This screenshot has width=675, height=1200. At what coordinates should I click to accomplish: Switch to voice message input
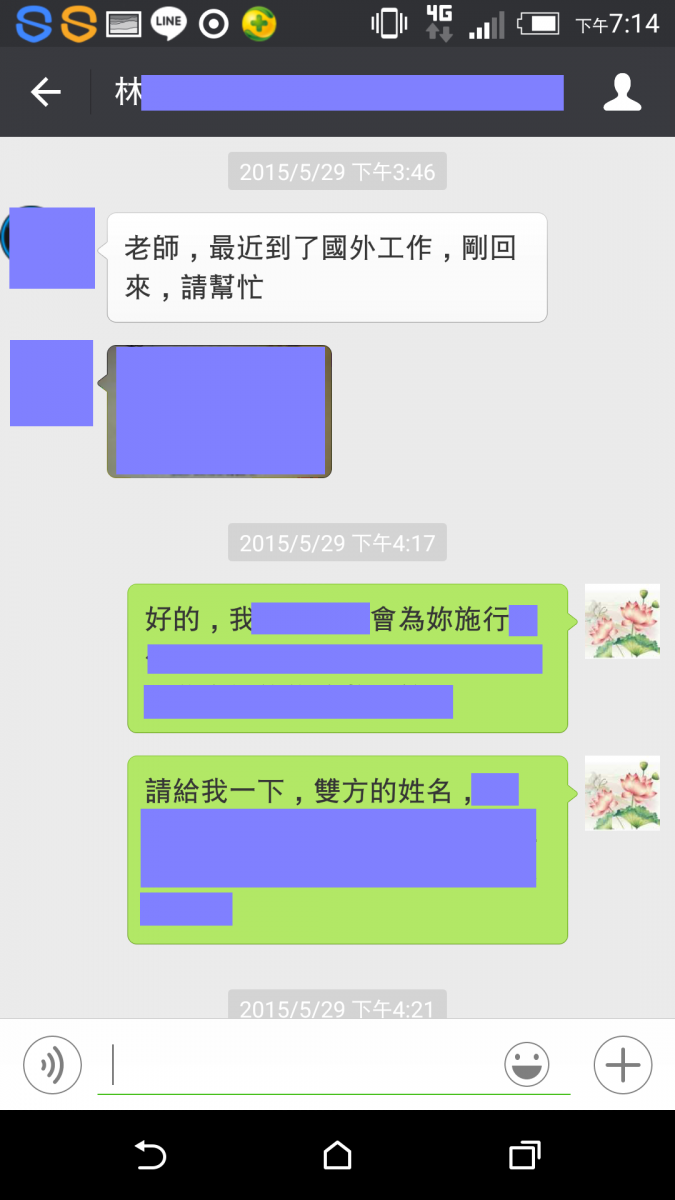coord(52,1065)
